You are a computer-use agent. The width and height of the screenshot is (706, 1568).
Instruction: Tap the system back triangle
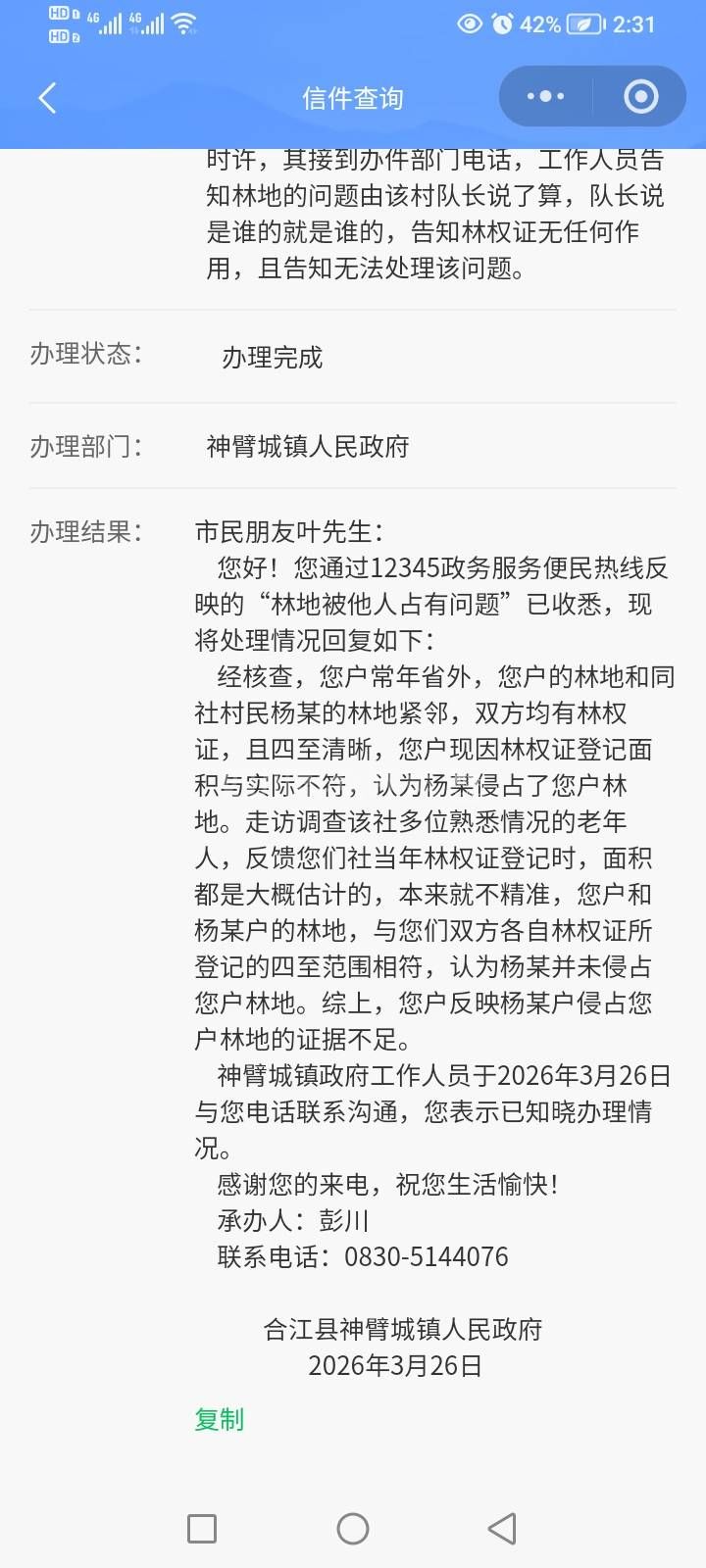(x=502, y=1528)
